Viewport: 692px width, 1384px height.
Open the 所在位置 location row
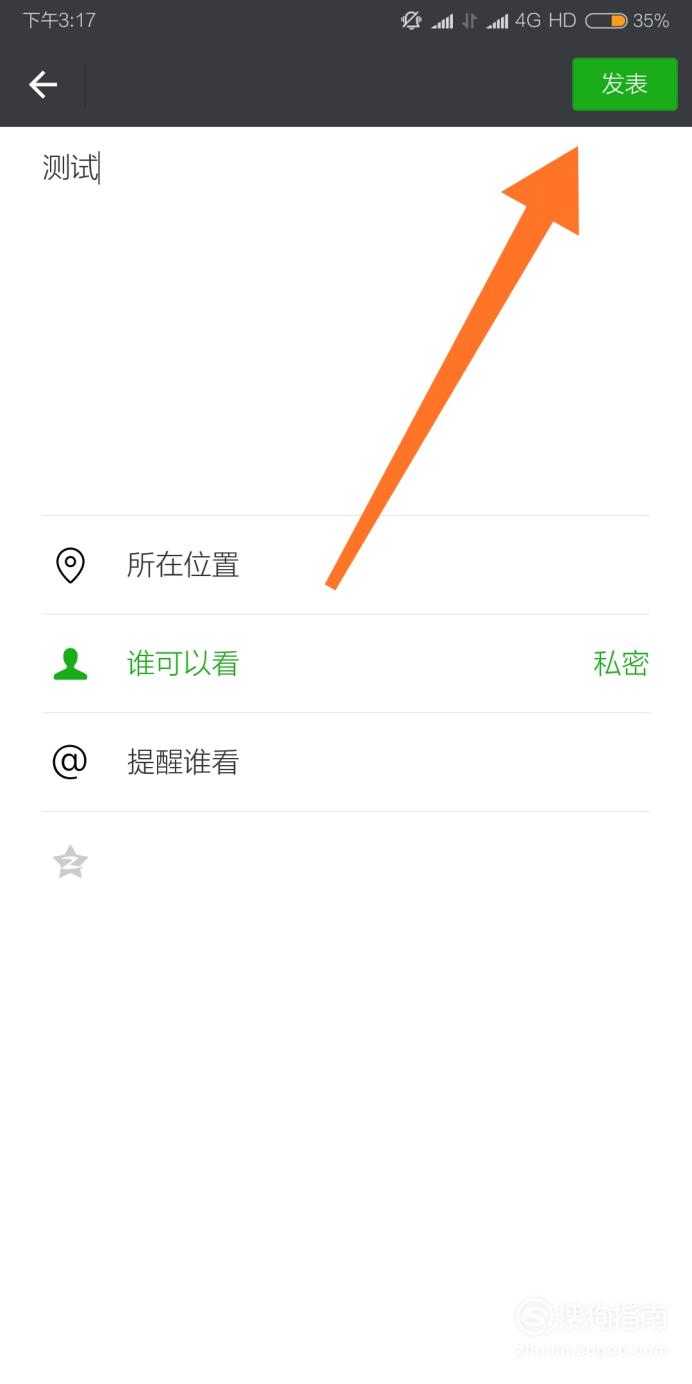(346, 565)
